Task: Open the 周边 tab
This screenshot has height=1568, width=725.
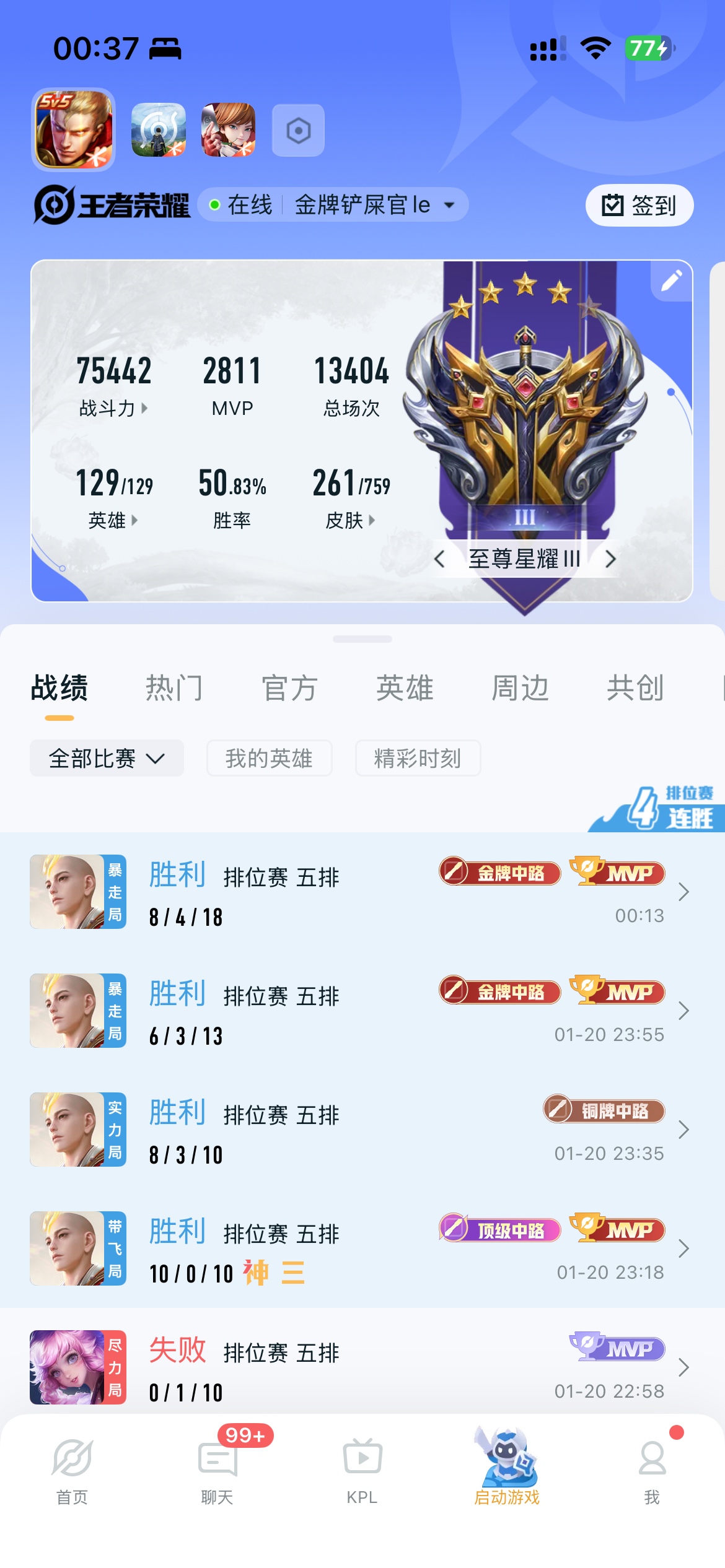Action: tap(520, 688)
